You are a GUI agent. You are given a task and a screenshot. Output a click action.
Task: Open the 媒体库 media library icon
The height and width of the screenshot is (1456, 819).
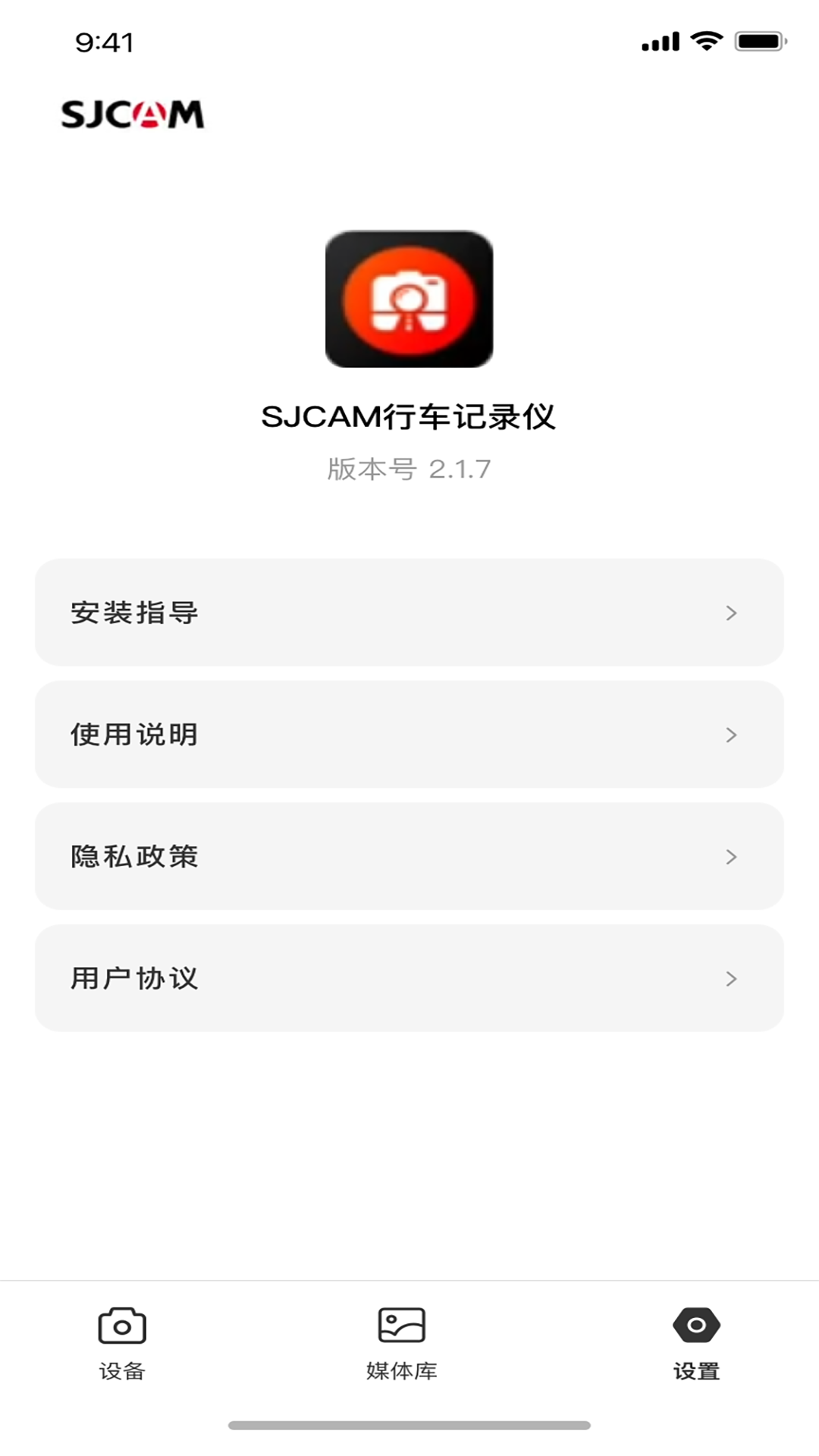tap(400, 1326)
